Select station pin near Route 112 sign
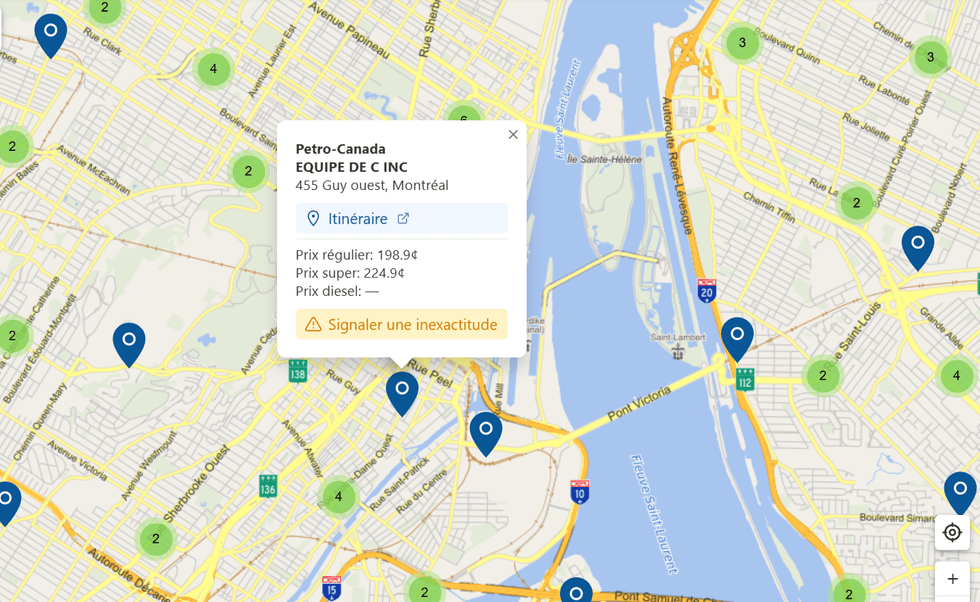980x602 pixels. [x=737, y=336]
